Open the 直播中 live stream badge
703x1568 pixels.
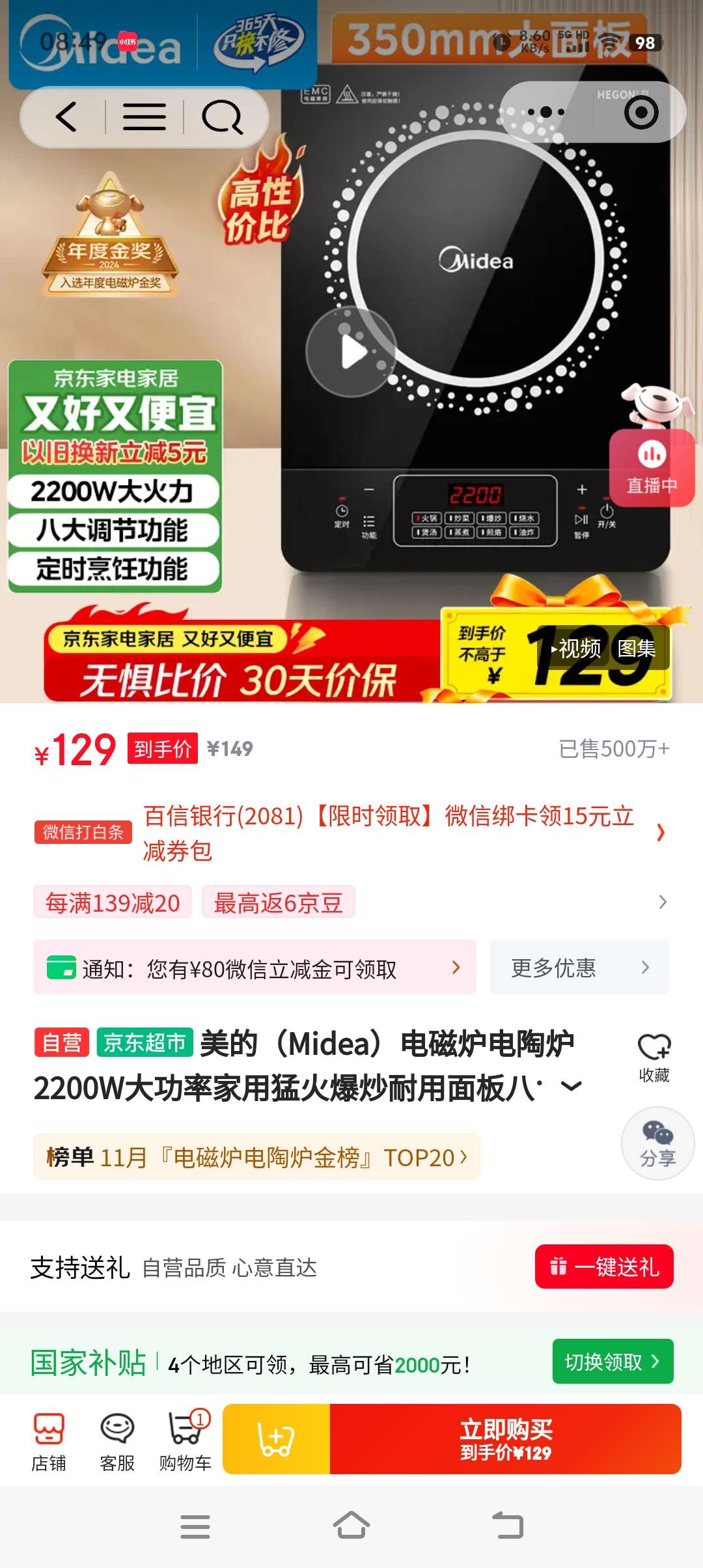pyautogui.click(x=652, y=468)
